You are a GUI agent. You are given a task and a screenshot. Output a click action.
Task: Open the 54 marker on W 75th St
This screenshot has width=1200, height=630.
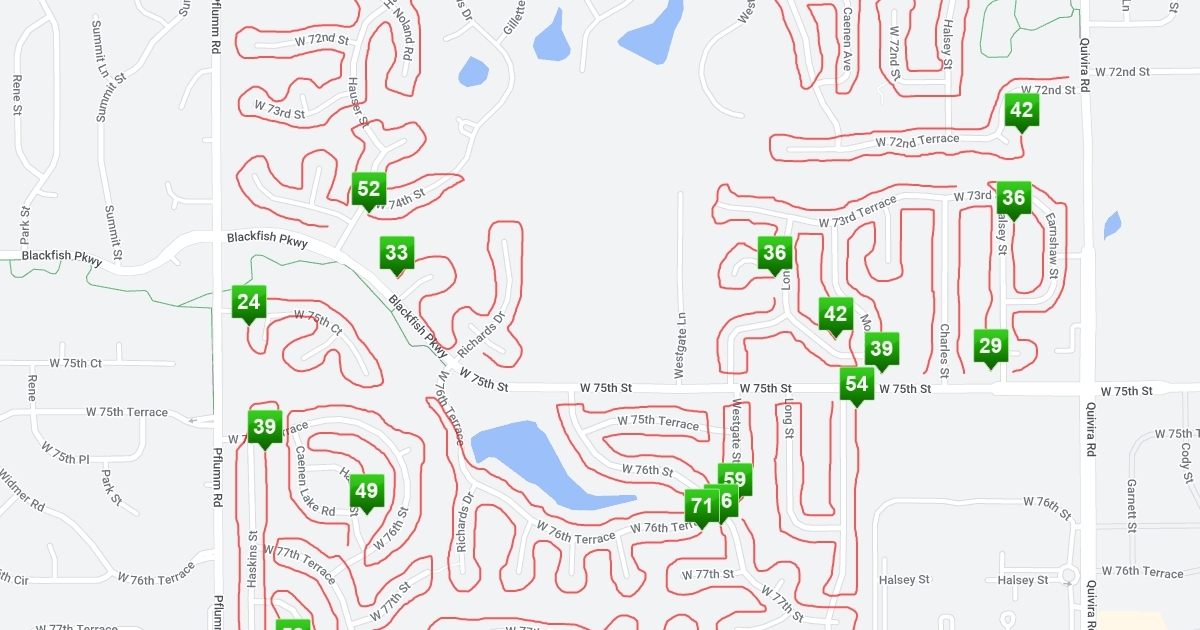click(856, 384)
